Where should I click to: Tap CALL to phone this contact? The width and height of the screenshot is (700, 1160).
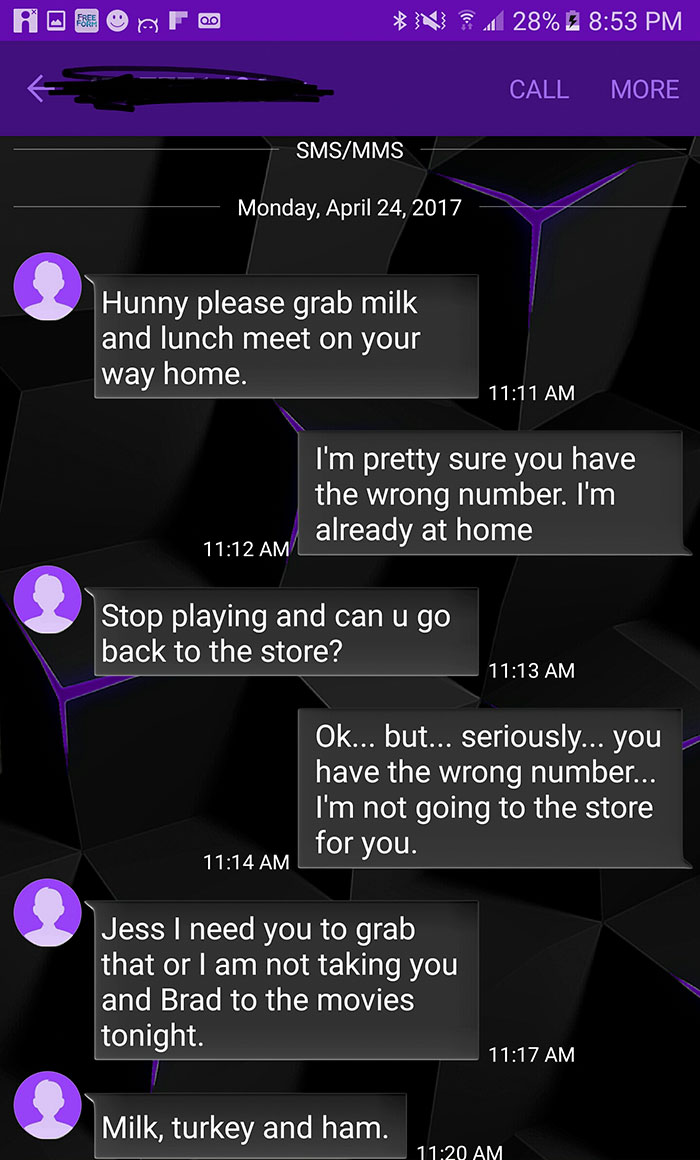click(538, 89)
